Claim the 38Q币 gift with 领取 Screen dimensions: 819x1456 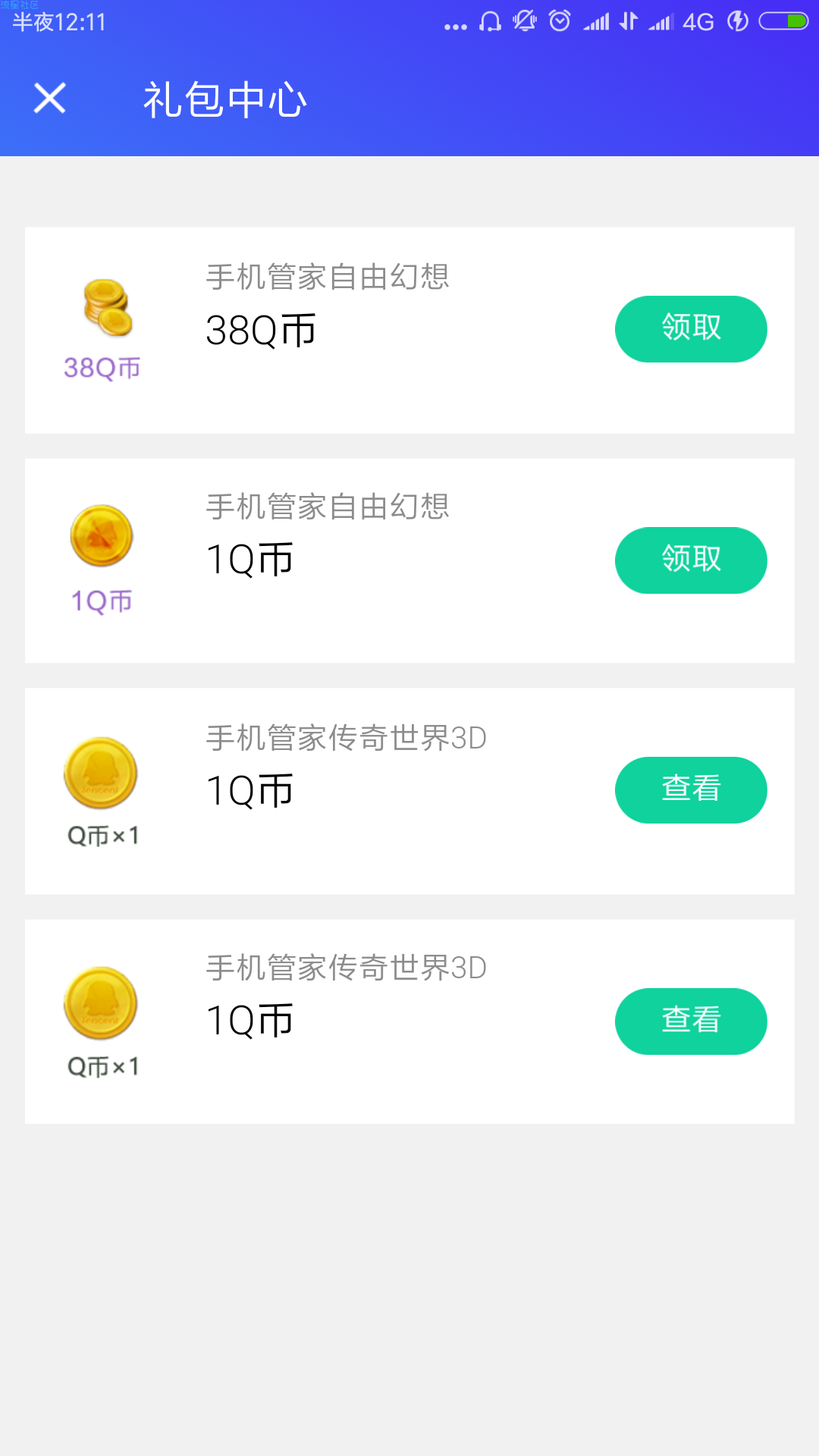coord(691,329)
